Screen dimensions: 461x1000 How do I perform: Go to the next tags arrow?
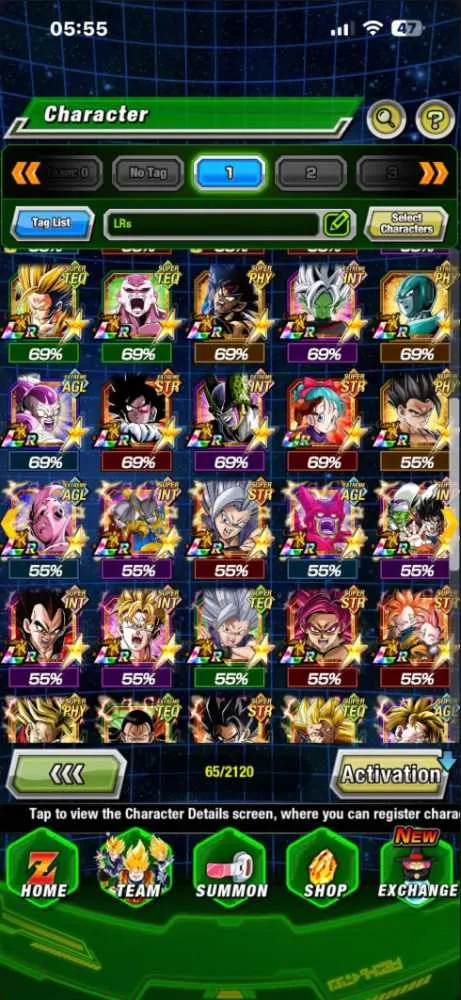(x=434, y=173)
